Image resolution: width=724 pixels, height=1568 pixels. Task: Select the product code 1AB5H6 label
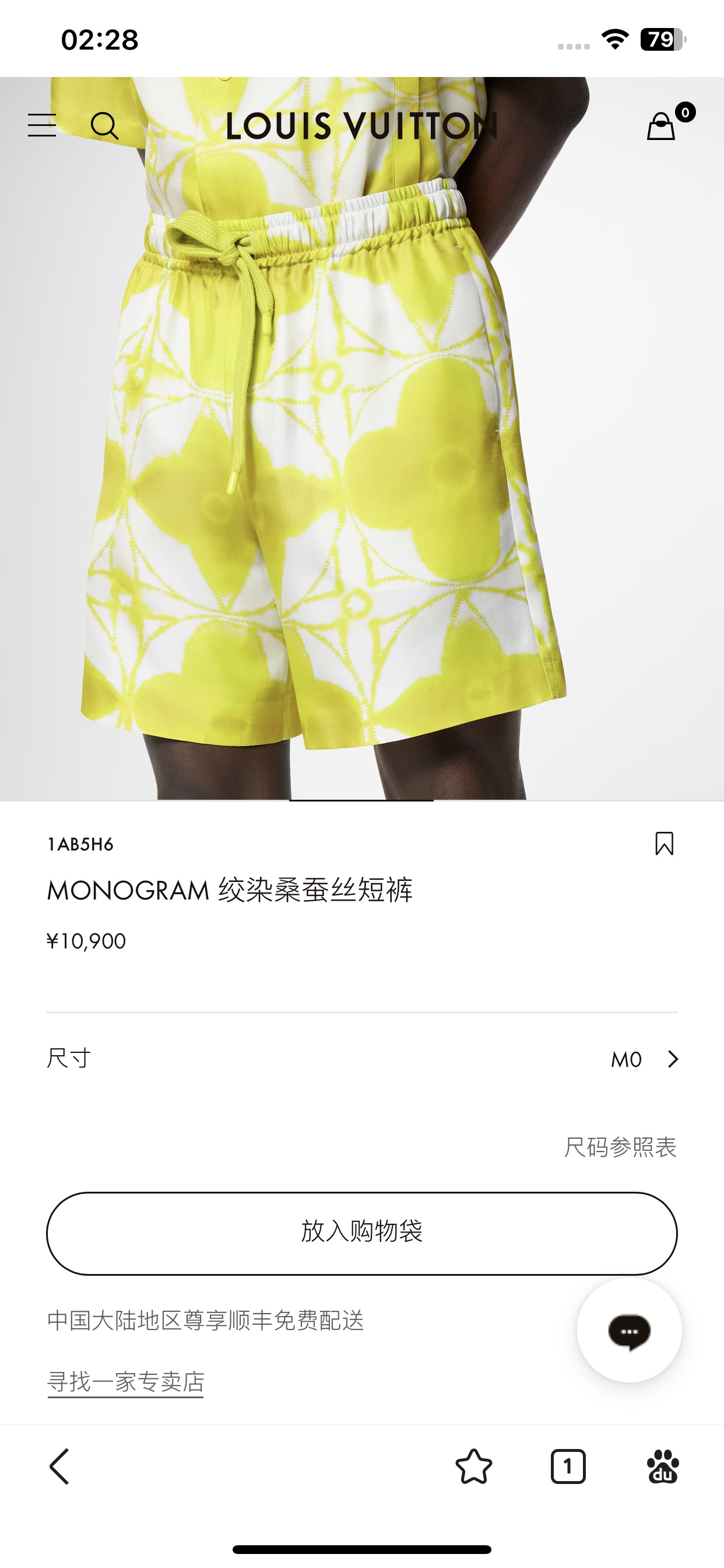pyautogui.click(x=80, y=843)
